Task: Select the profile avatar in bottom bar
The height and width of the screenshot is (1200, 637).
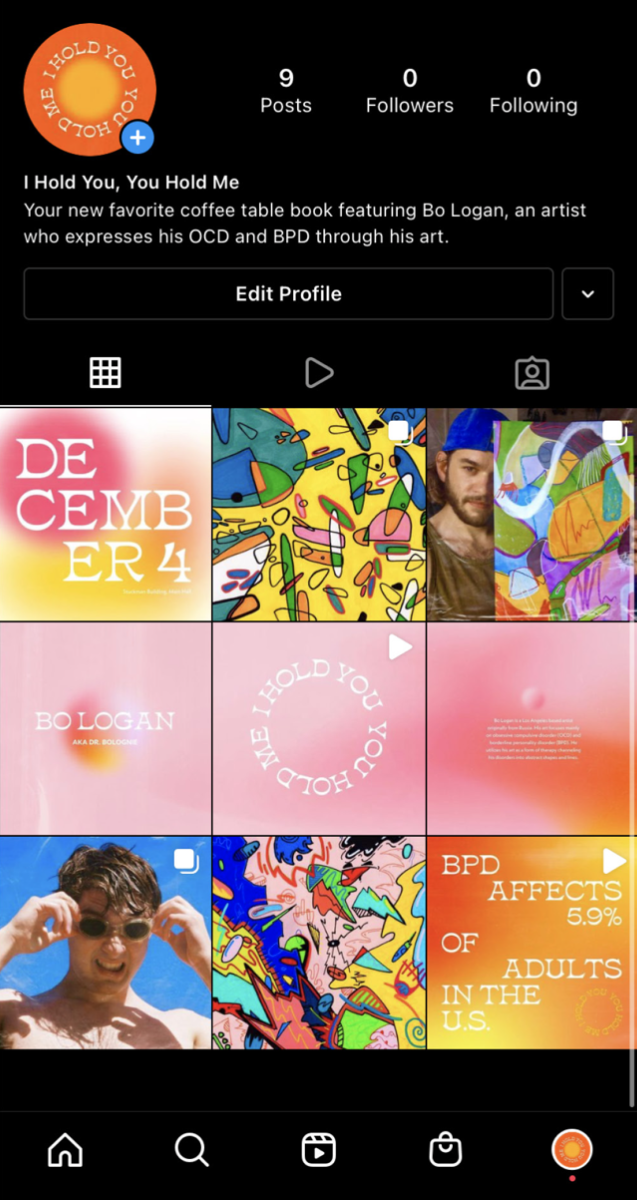Action: [572, 1151]
